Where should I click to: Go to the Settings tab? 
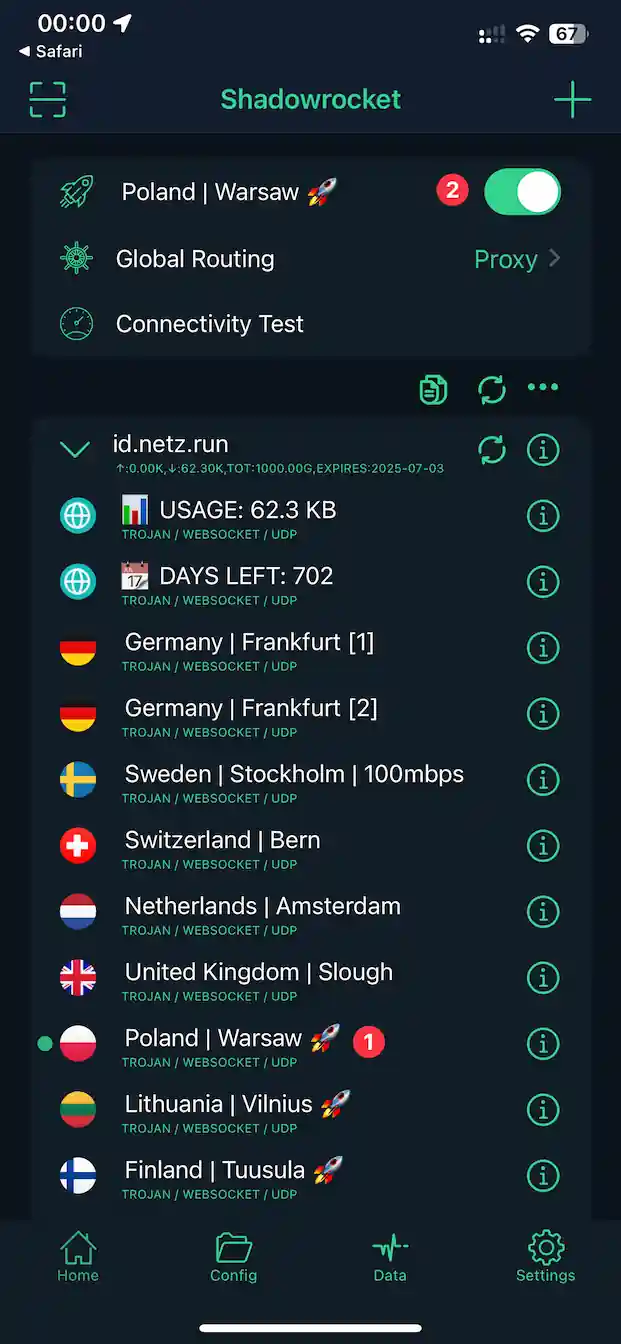[x=545, y=1257]
